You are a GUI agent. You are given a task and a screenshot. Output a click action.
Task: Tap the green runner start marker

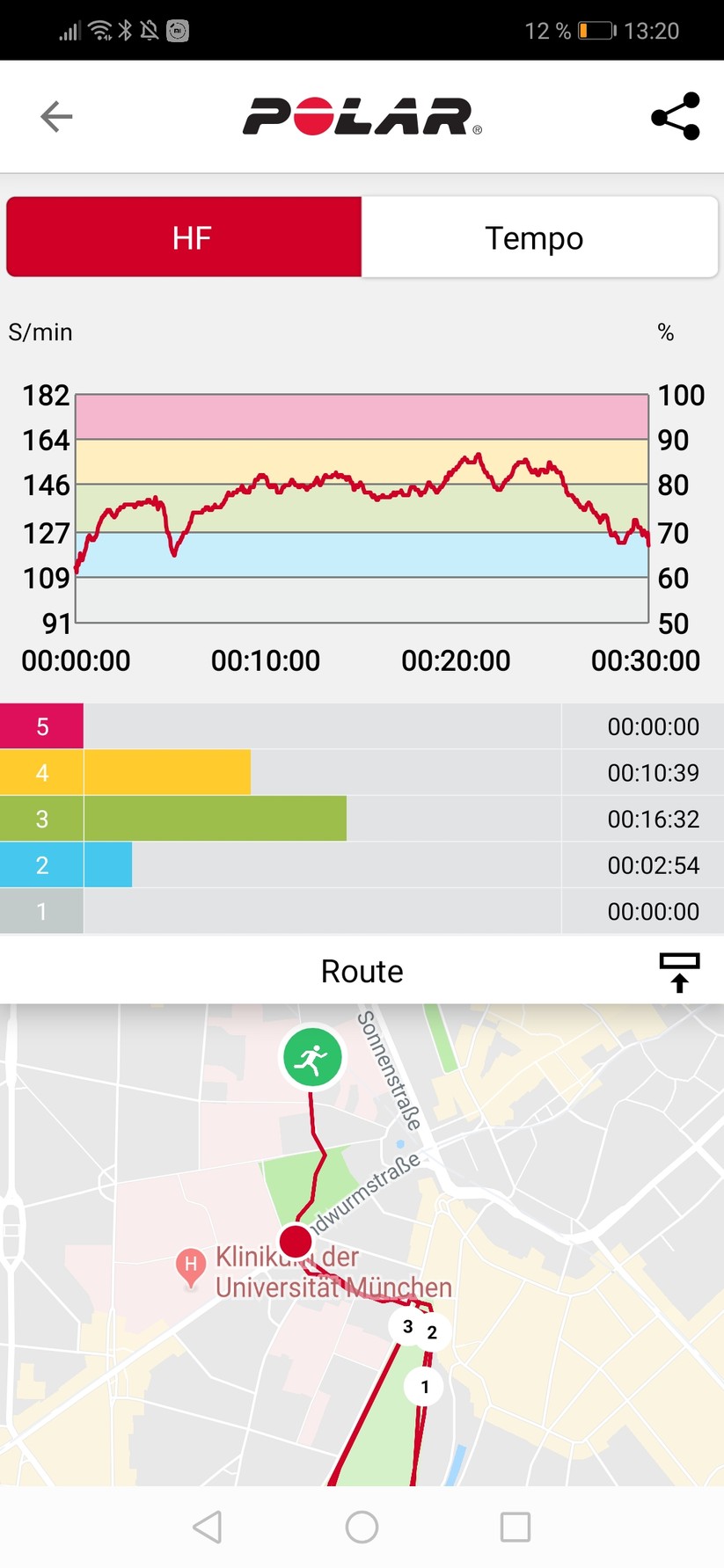(311, 1058)
